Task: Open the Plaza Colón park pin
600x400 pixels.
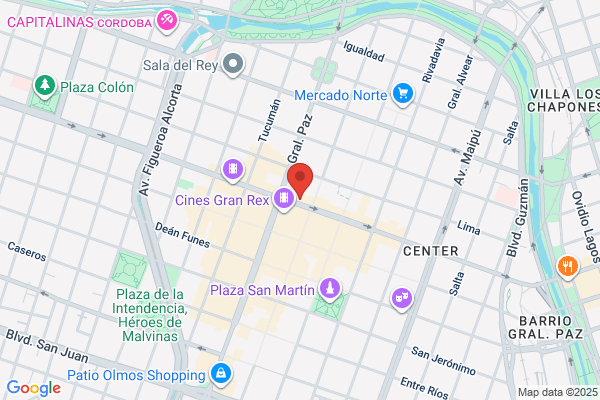Action: (45, 86)
